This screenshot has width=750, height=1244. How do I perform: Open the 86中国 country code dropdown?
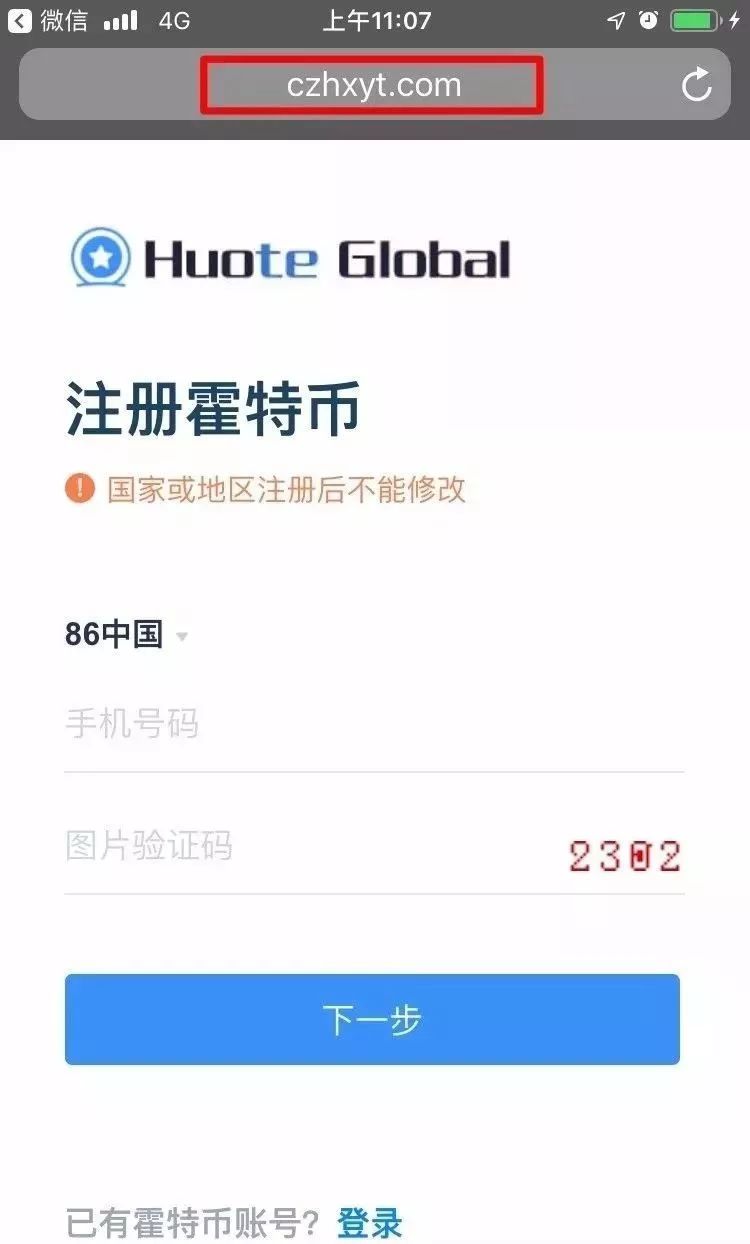[126, 634]
